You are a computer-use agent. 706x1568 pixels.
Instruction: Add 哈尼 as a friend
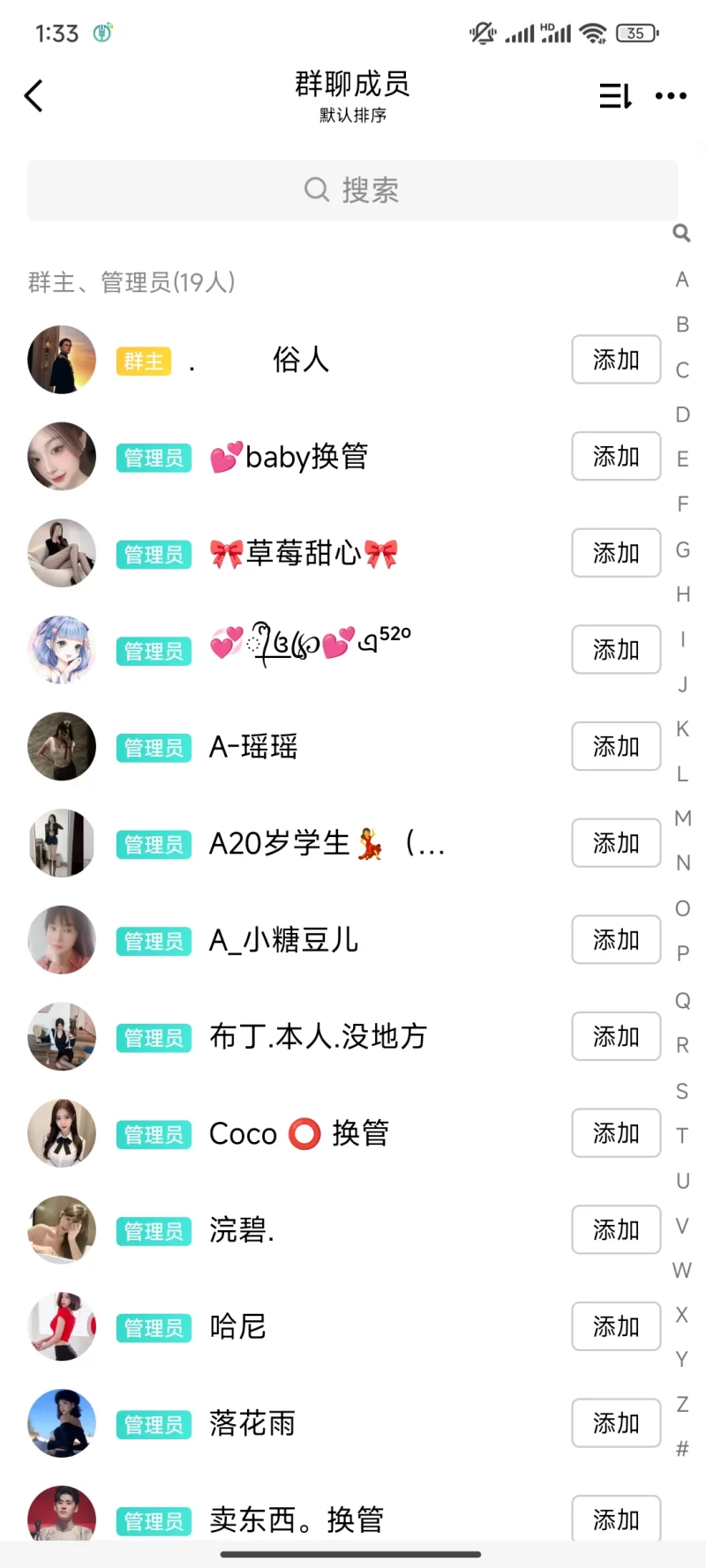615,1326
